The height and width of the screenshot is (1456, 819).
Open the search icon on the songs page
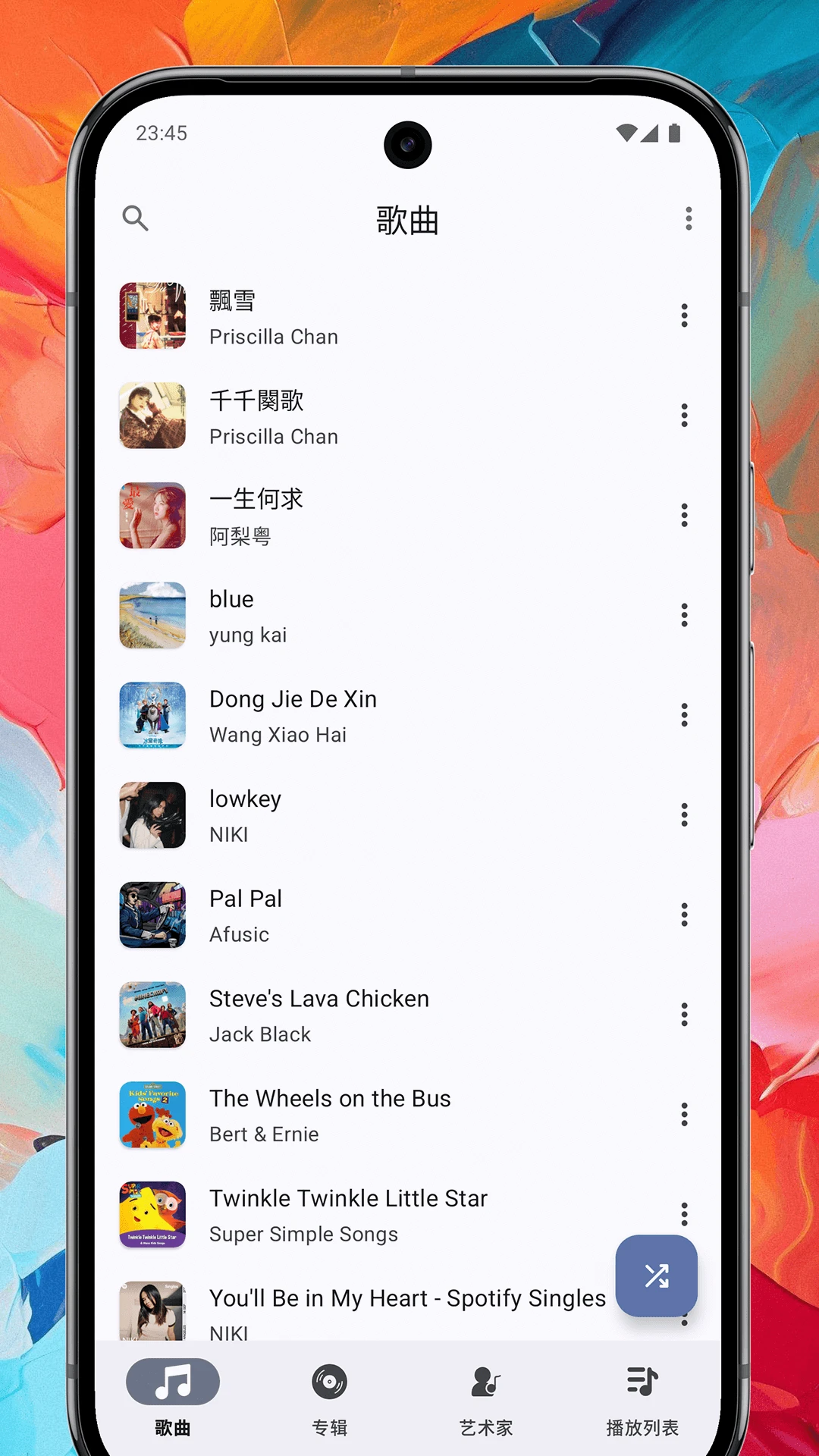[135, 218]
